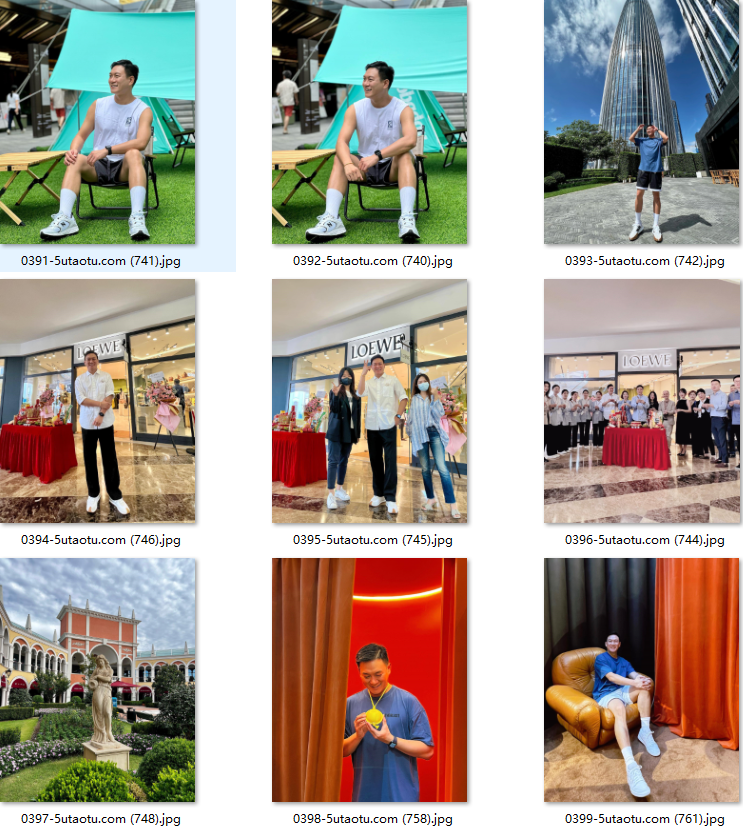Open group photo 0396-5utaotu.com (744).jpg

tap(641, 401)
